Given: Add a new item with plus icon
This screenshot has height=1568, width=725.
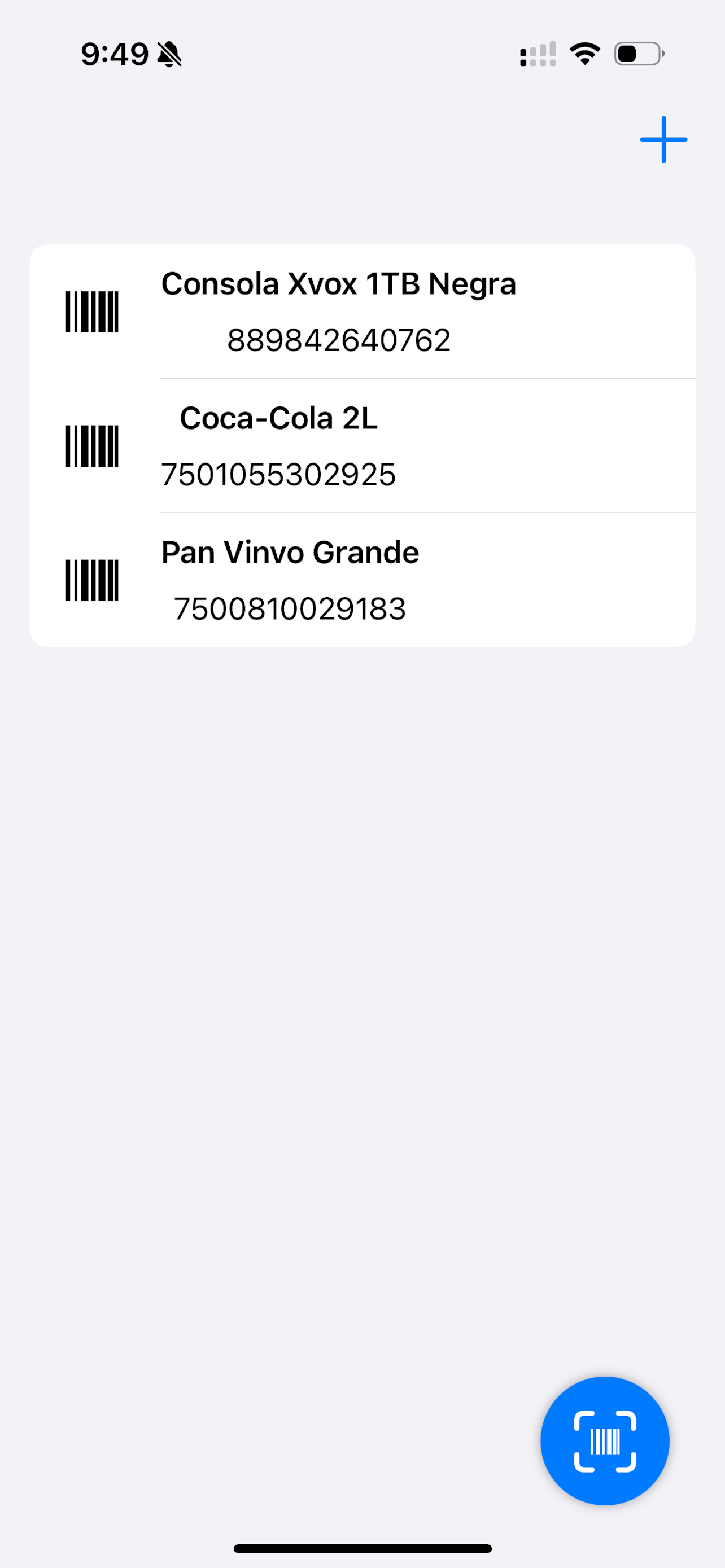Looking at the screenshot, I should [663, 139].
